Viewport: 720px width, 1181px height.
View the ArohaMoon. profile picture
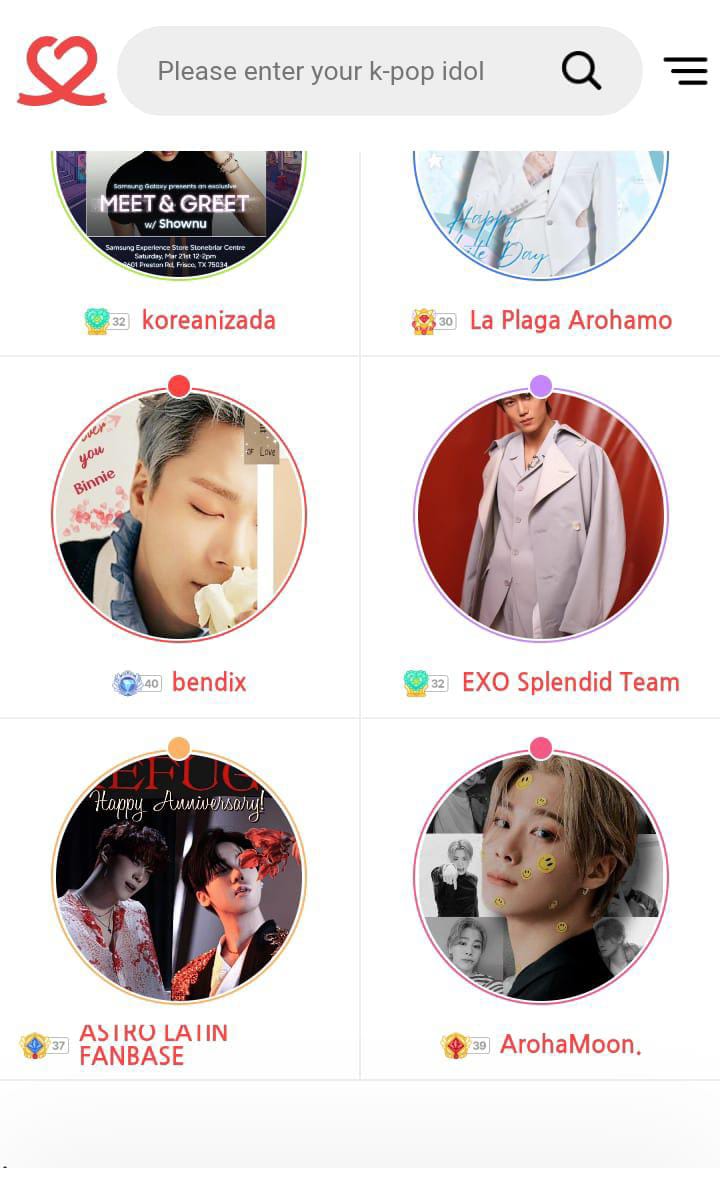point(540,877)
